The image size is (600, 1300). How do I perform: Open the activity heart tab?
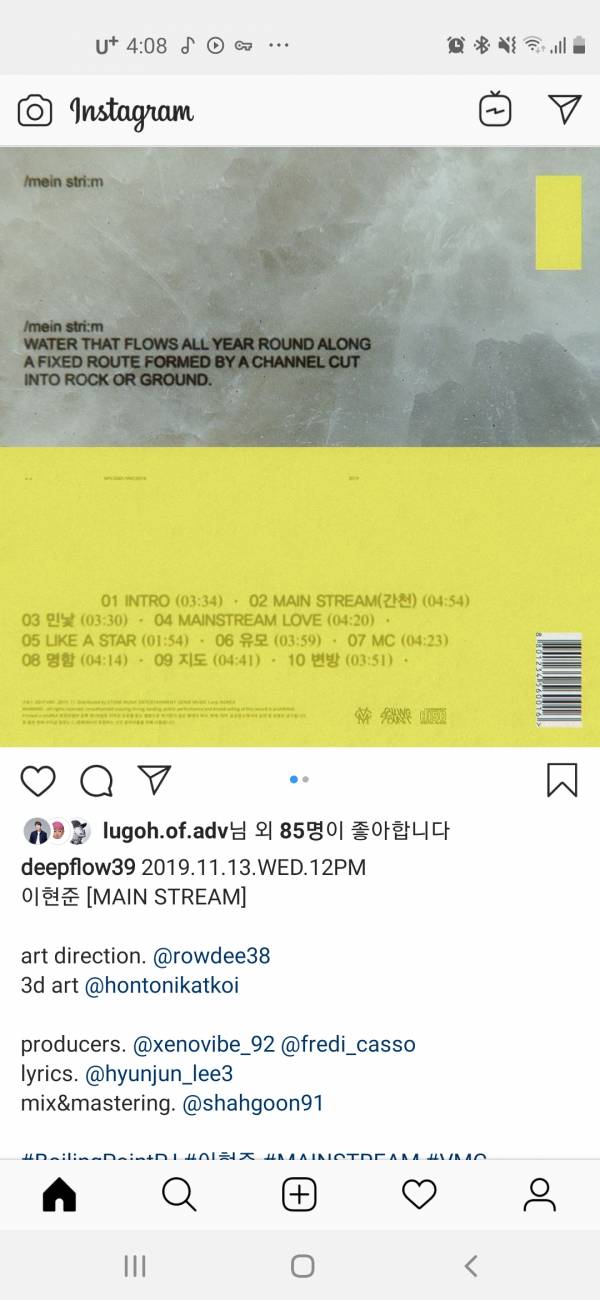click(x=419, y=1194)
